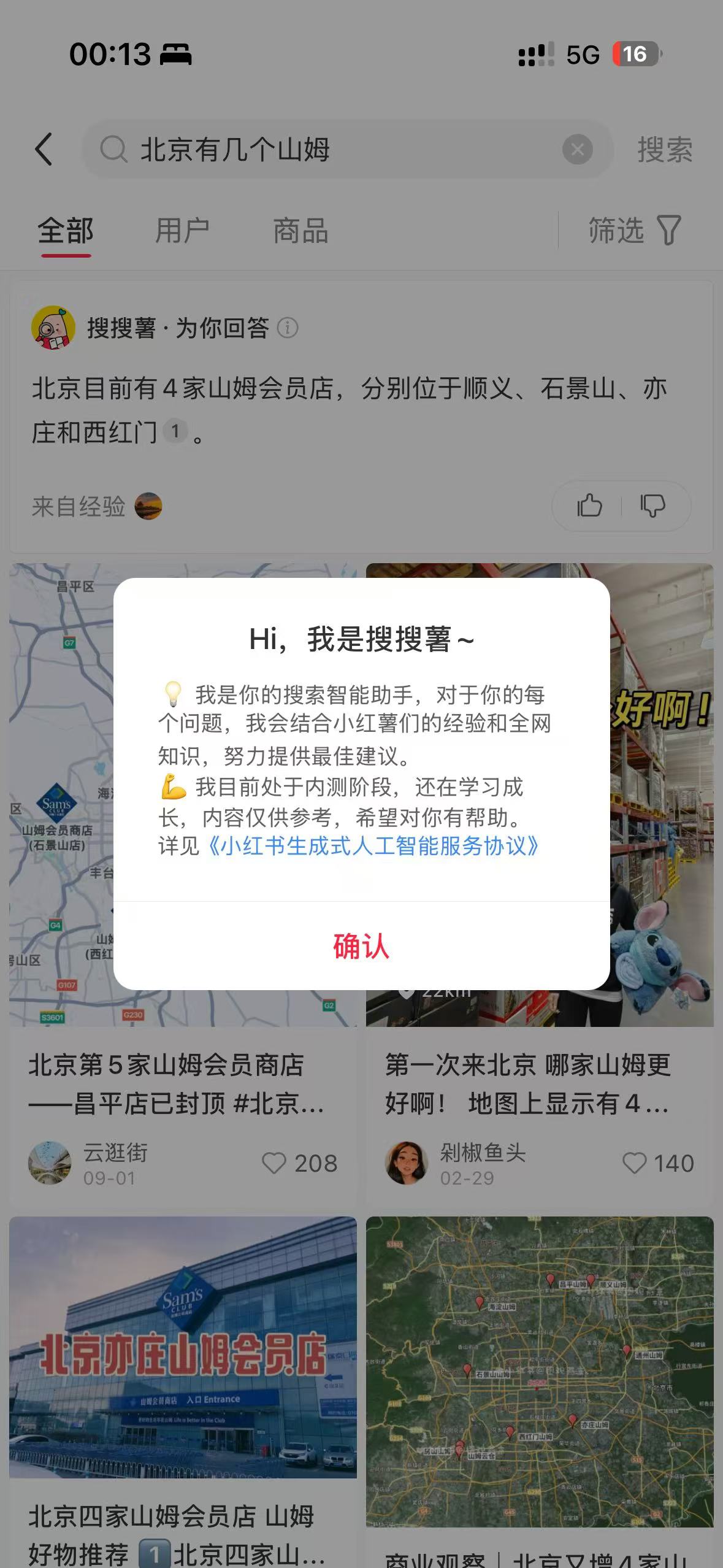Go back with the arrow icon
This screenshot has height=1568, width=723.
(x=43, y=149)
